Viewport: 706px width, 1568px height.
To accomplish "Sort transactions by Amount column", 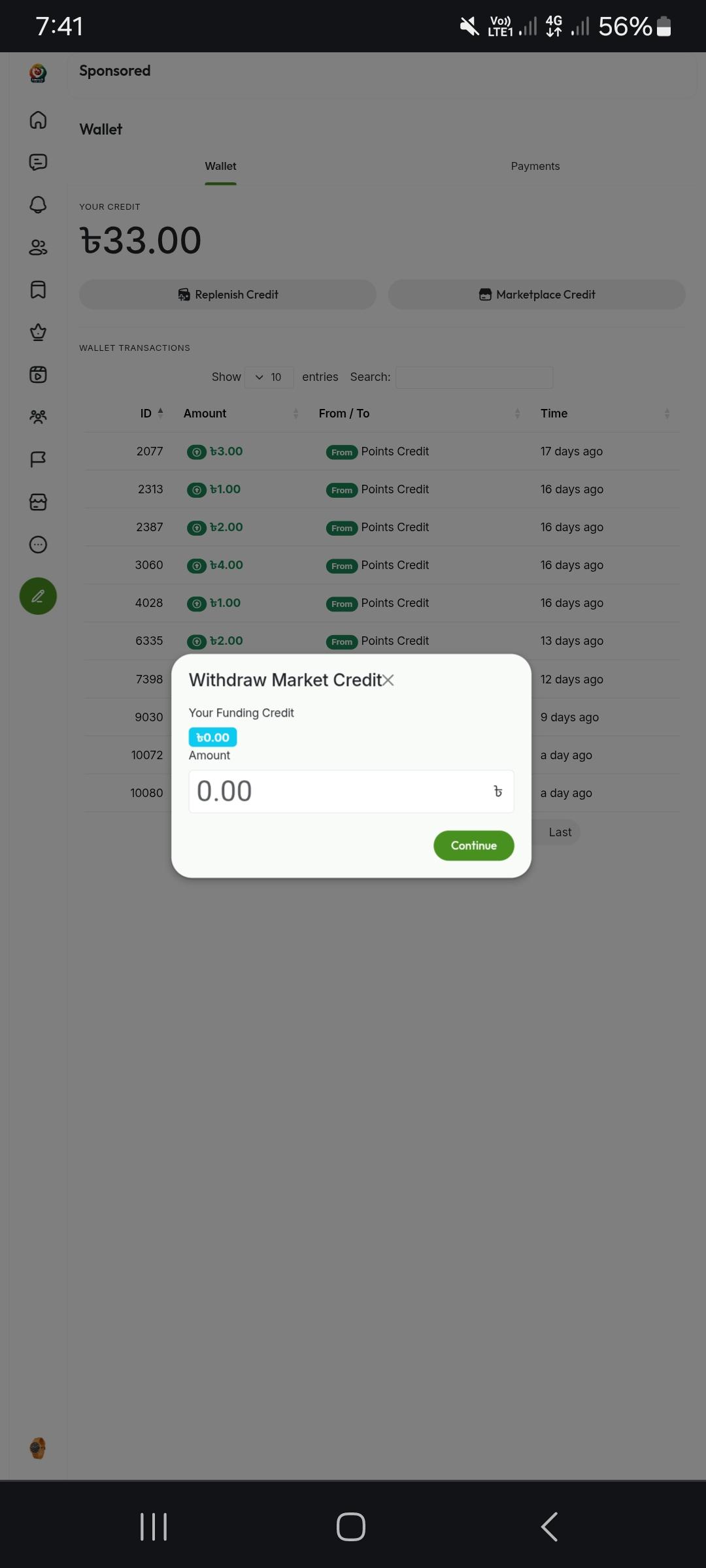I will coord(240,414).
